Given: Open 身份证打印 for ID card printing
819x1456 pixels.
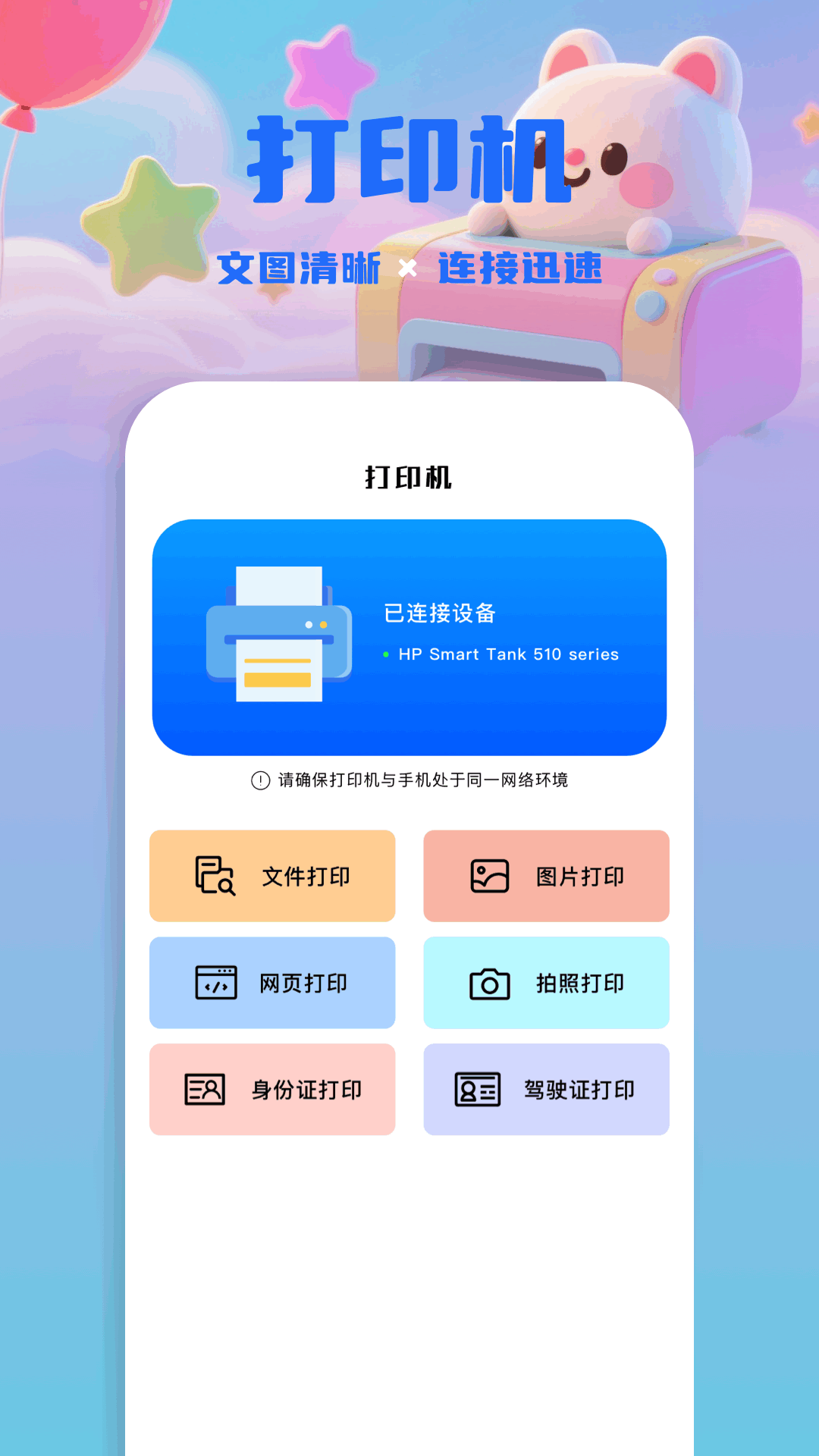Looking at the screenshot, I should [x=273, y=1088].
